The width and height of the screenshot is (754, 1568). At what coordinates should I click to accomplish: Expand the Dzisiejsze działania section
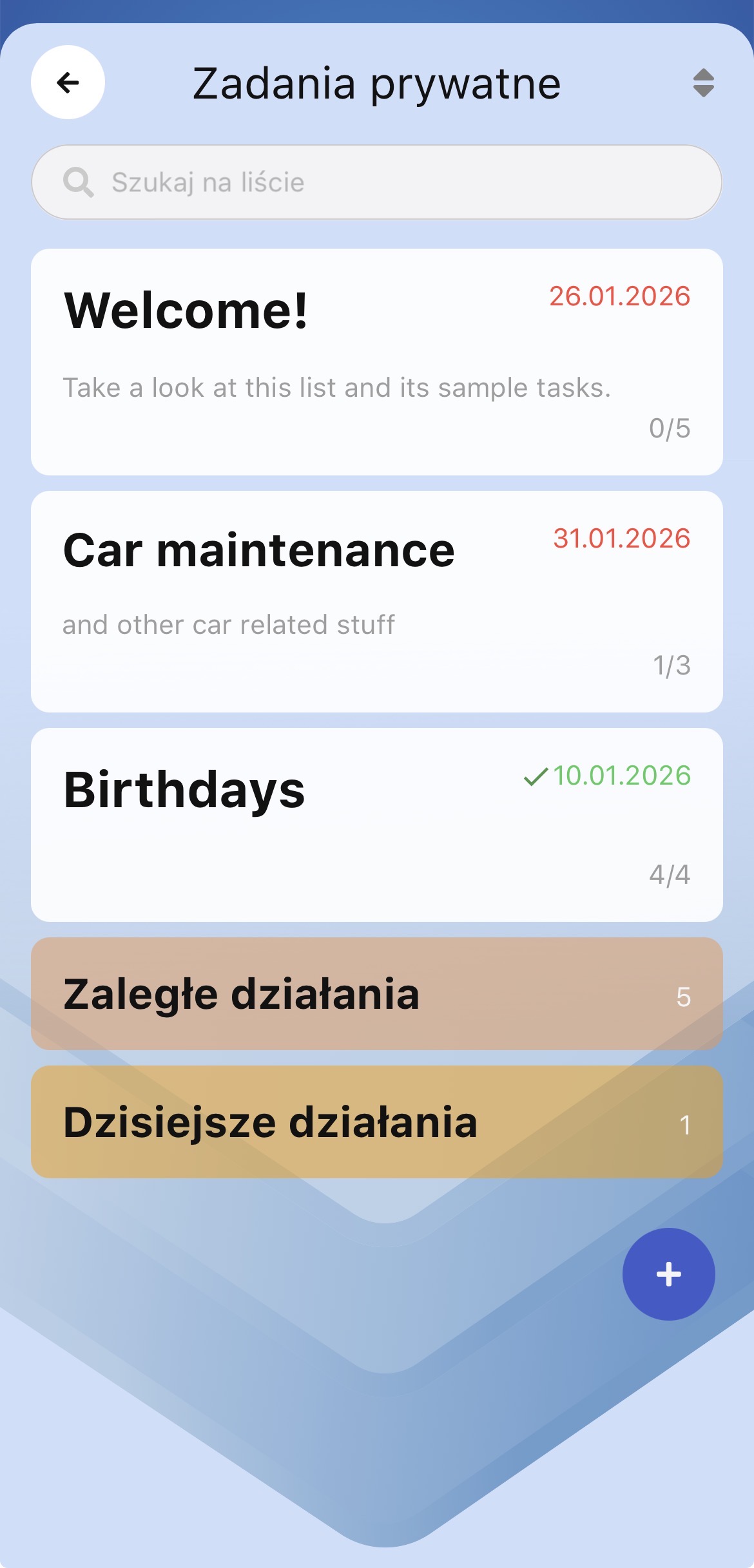[377, 1123]
